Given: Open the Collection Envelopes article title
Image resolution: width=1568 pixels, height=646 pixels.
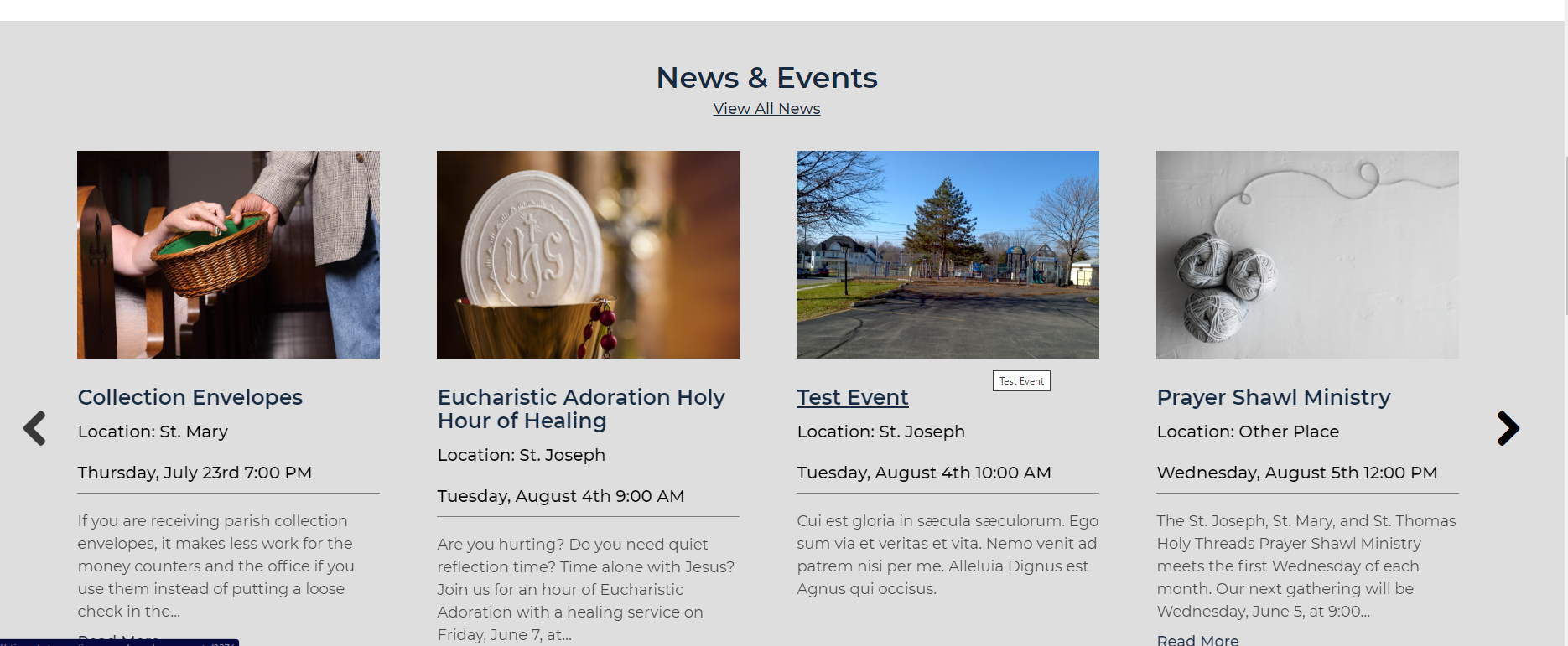Looking at the screenshot, I should [x=190, y=397].
